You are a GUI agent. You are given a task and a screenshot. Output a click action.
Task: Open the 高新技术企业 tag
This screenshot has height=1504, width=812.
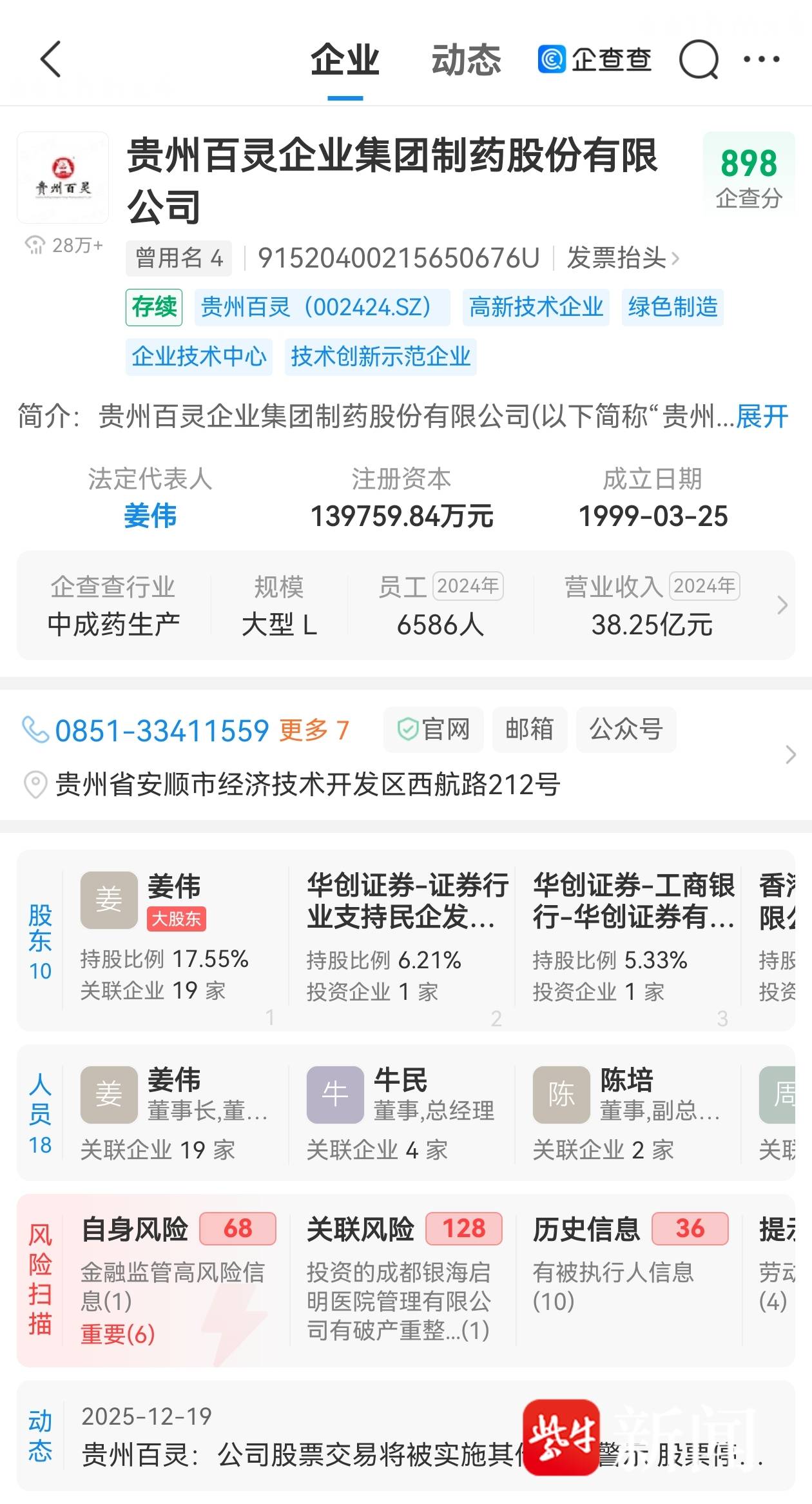536,307
